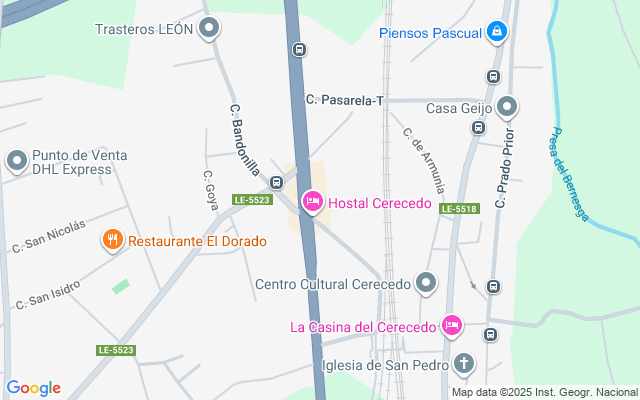Select the Casa Geijo marker
640x400 pixels.
507,107
